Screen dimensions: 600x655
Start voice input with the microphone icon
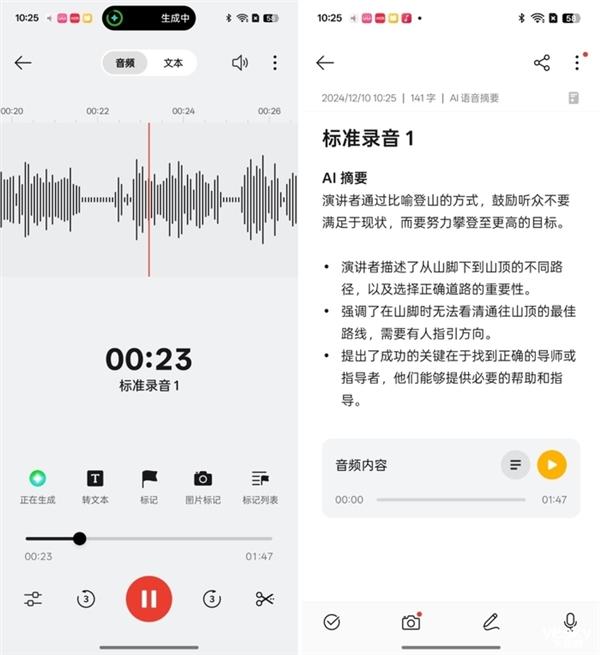[569, 622]
